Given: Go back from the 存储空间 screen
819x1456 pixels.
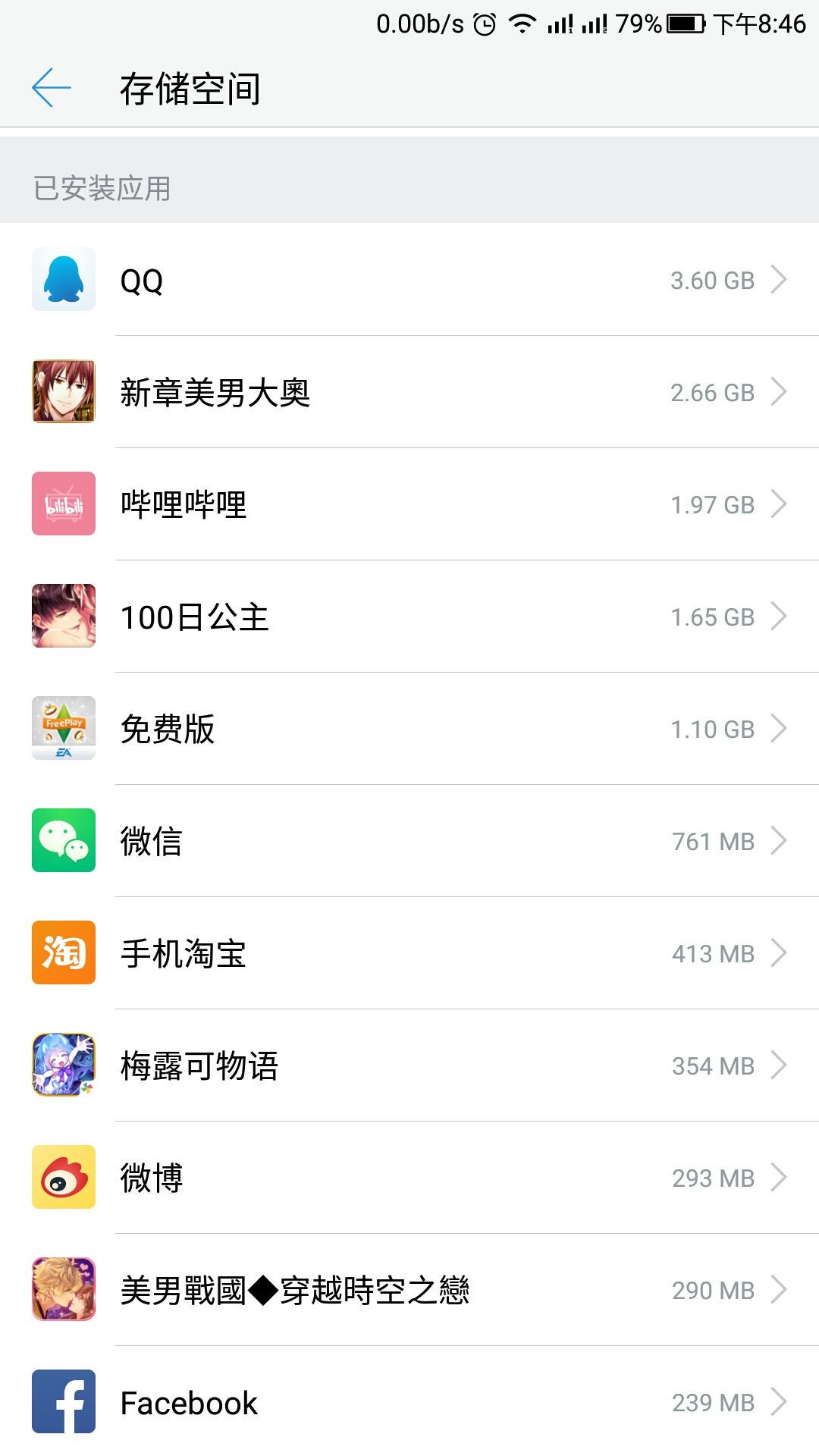Looking at the screenshot, I should (52, 88).
